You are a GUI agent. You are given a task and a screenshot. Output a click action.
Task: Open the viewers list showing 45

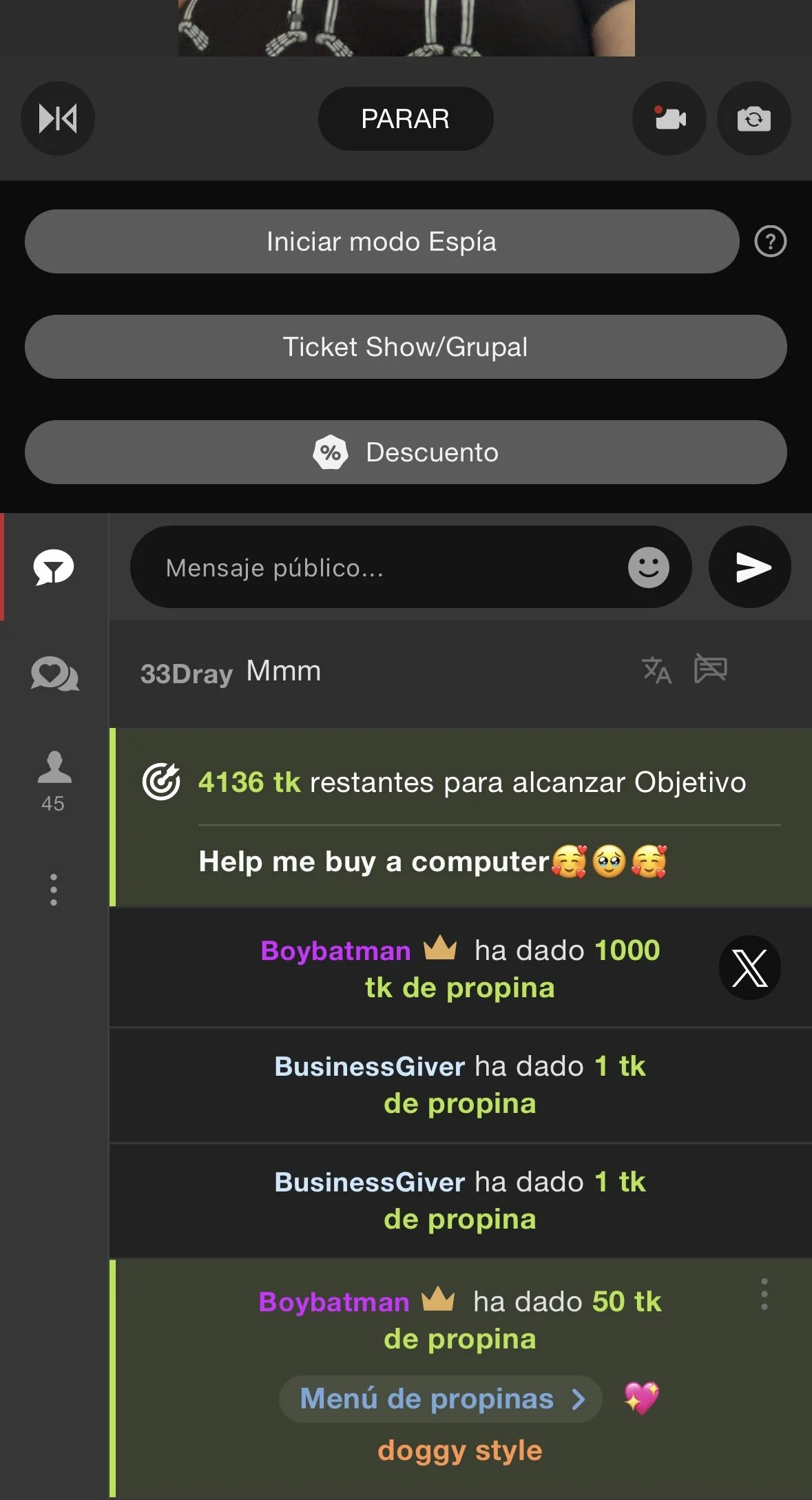(54, 780)
